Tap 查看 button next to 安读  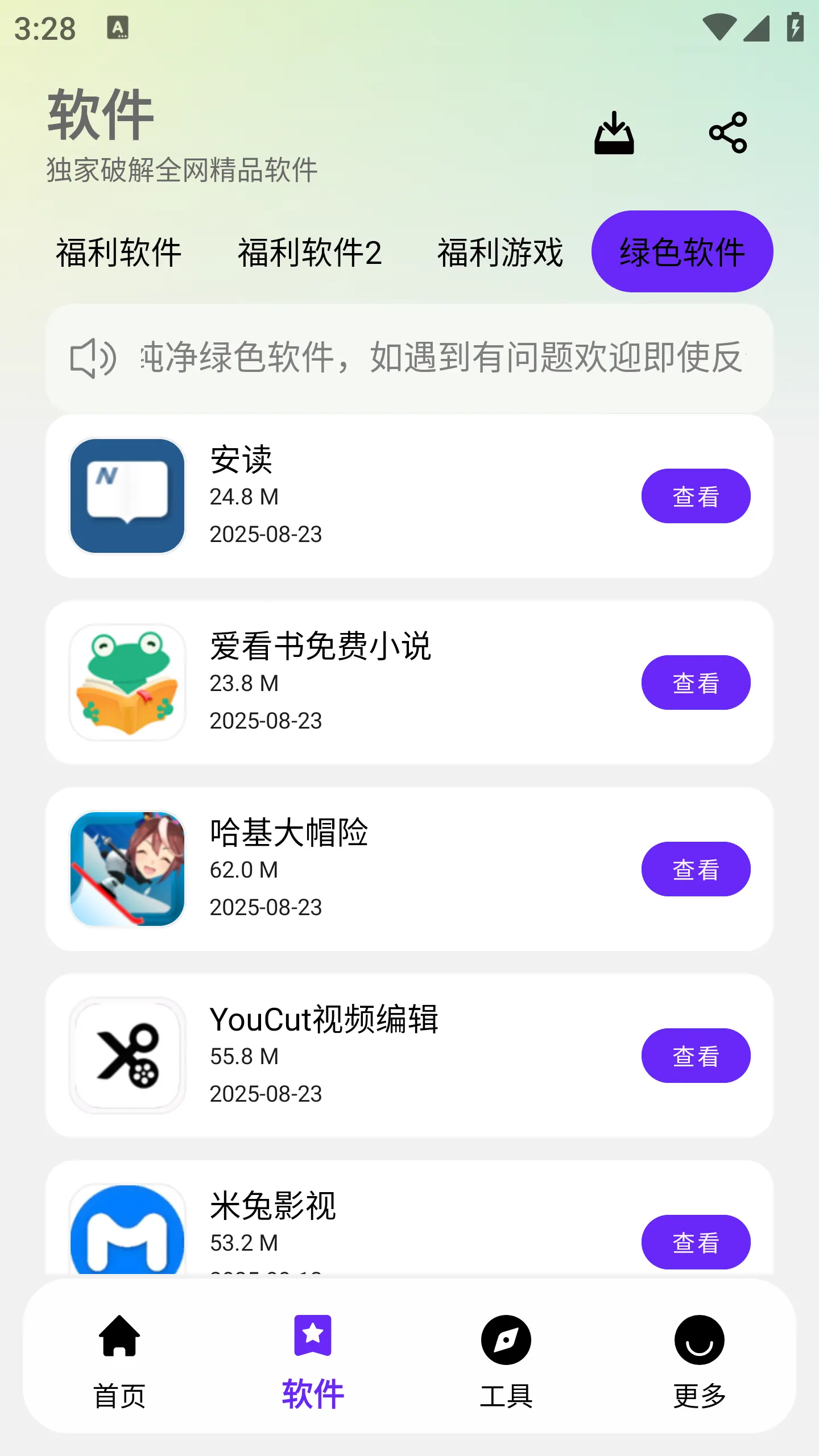696,495
